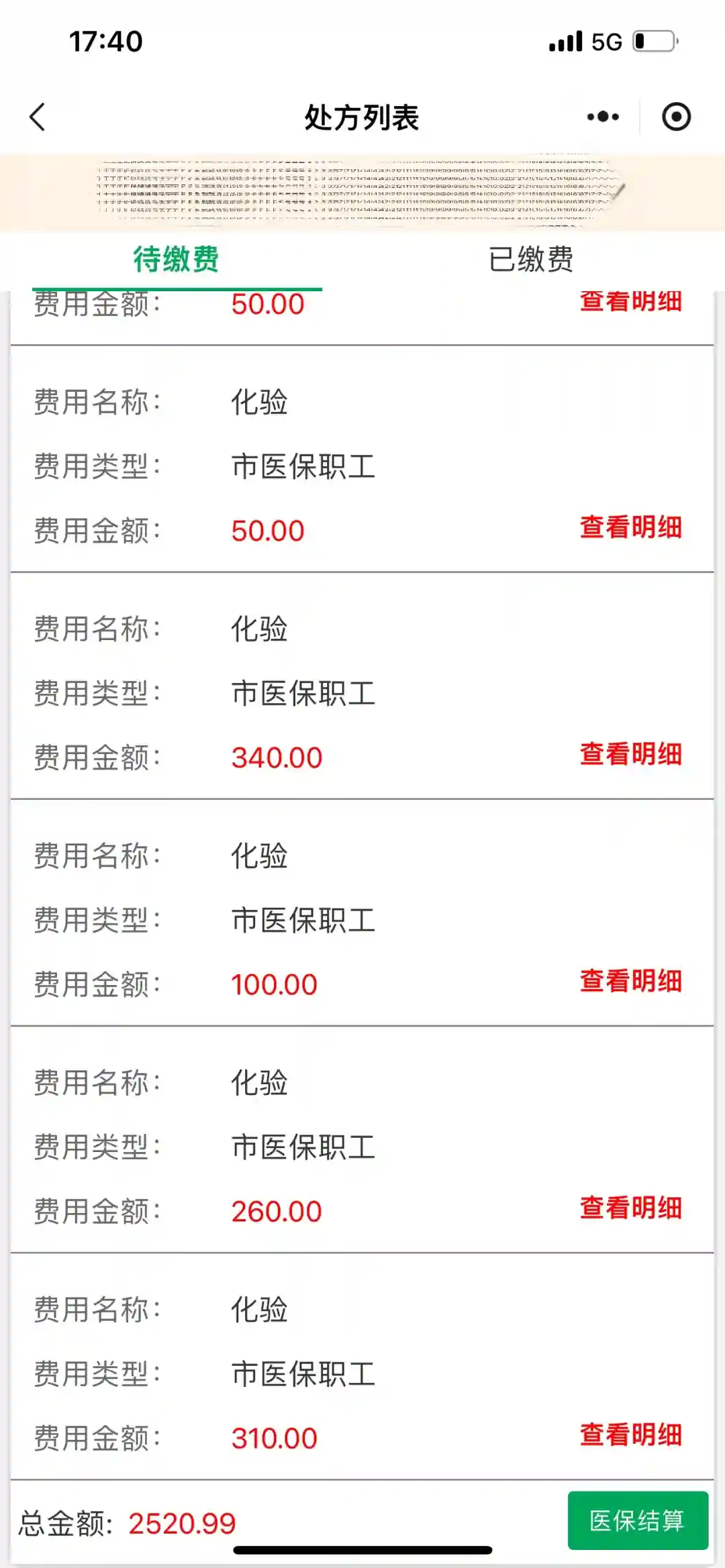Select the 待缴费 tab

tap(176, 260)
